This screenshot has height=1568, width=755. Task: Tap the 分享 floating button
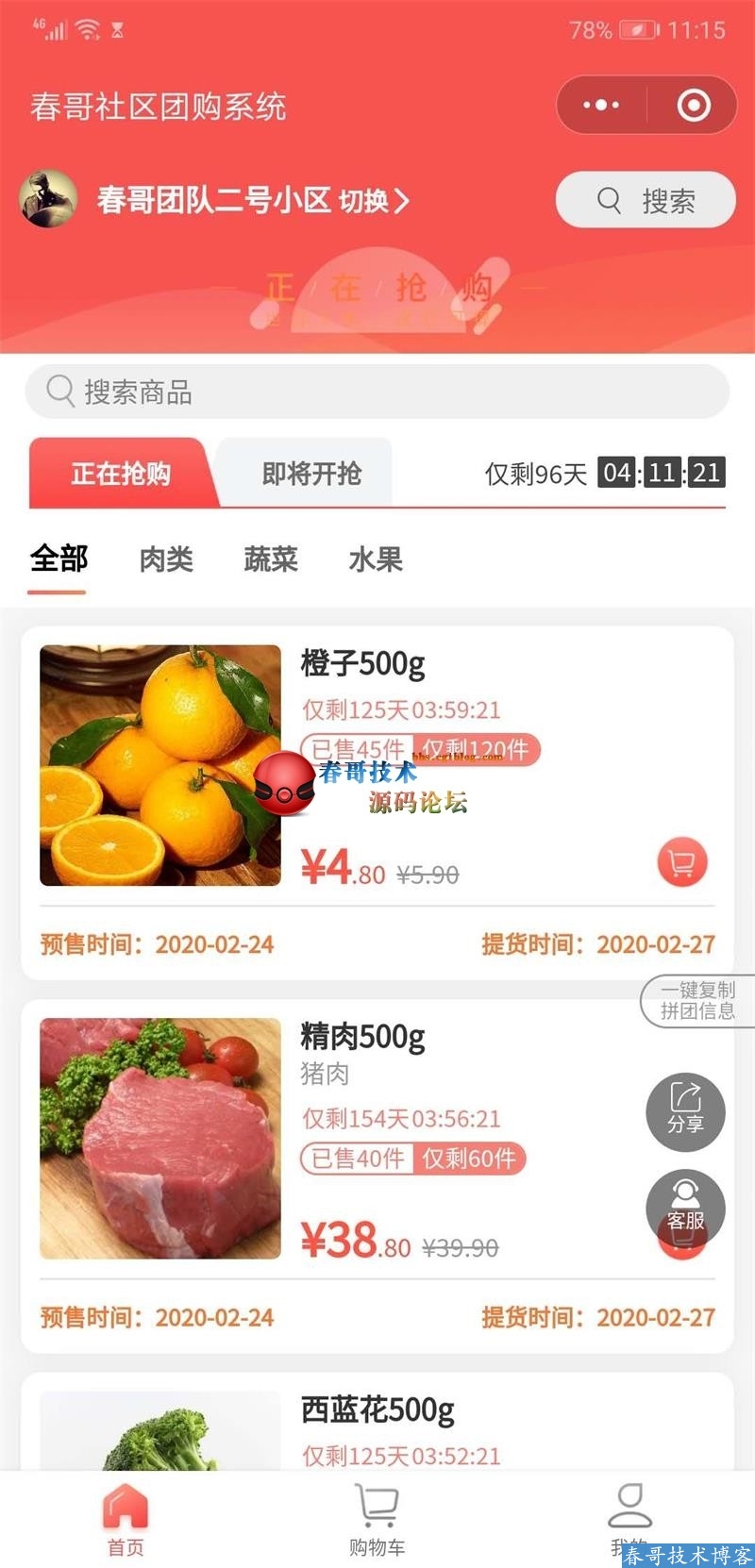tap(685, 1111)
